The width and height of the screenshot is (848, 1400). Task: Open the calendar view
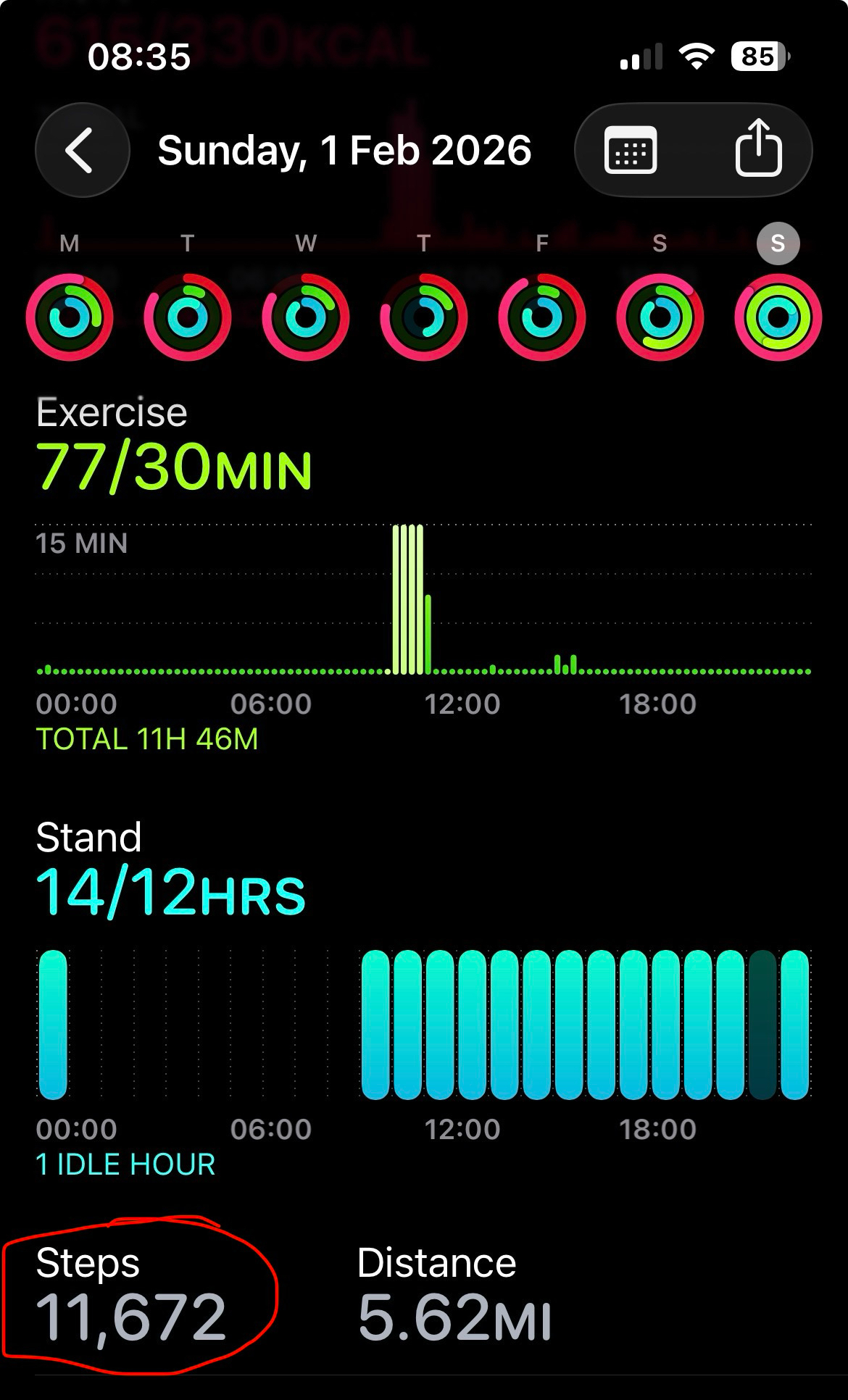(x=631, y=150)
